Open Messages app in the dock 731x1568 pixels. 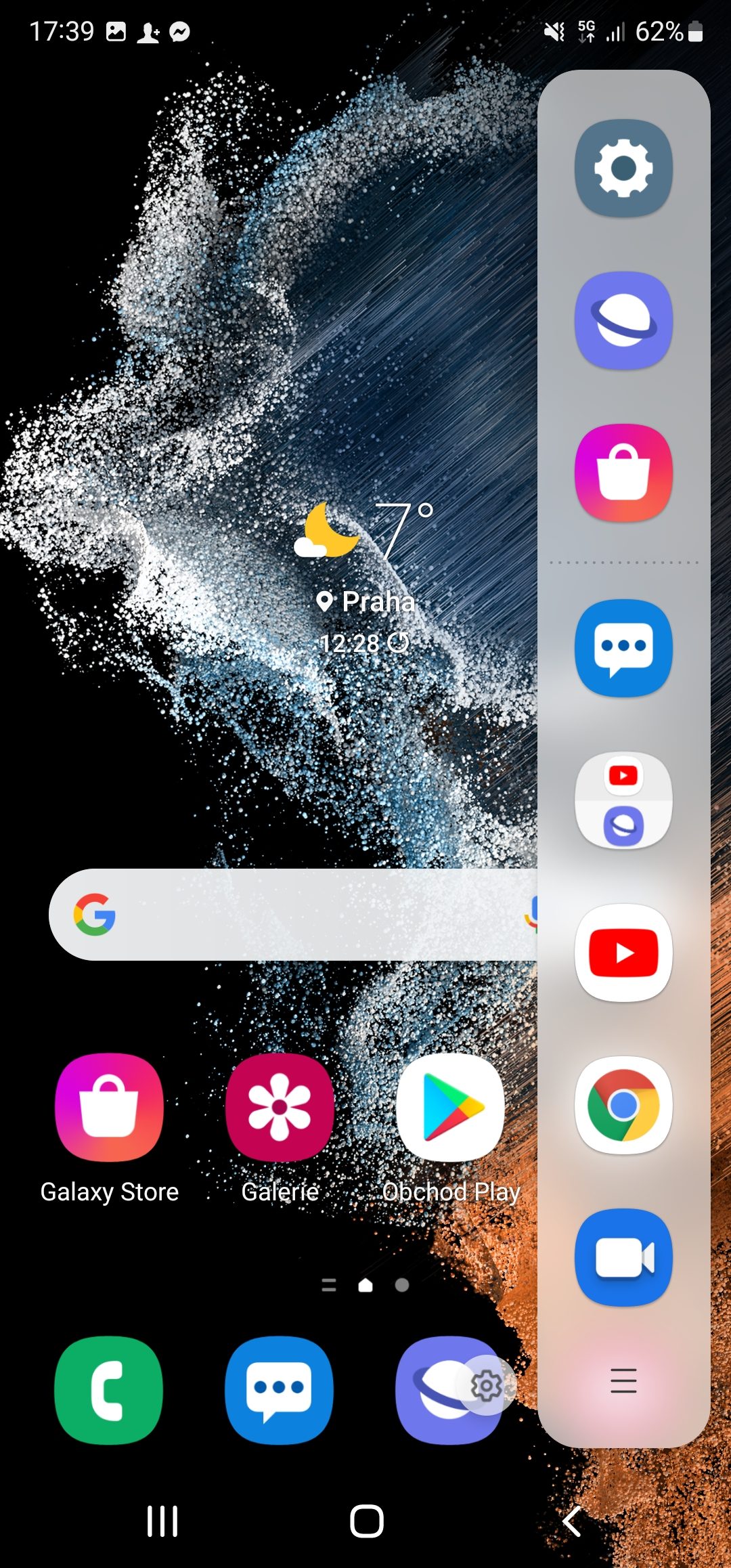pyautogui.click(x=280, y=1391)
